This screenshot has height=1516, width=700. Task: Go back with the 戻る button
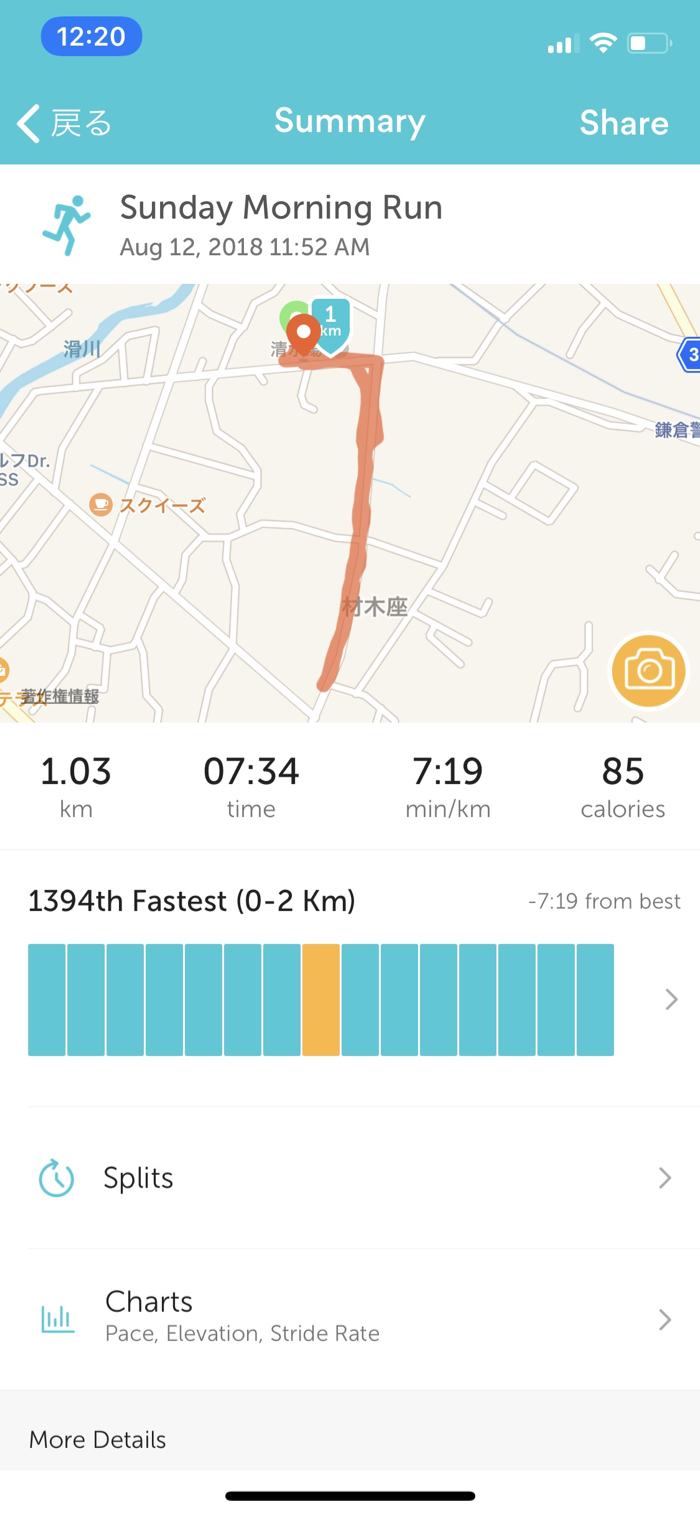pos(64,124)
